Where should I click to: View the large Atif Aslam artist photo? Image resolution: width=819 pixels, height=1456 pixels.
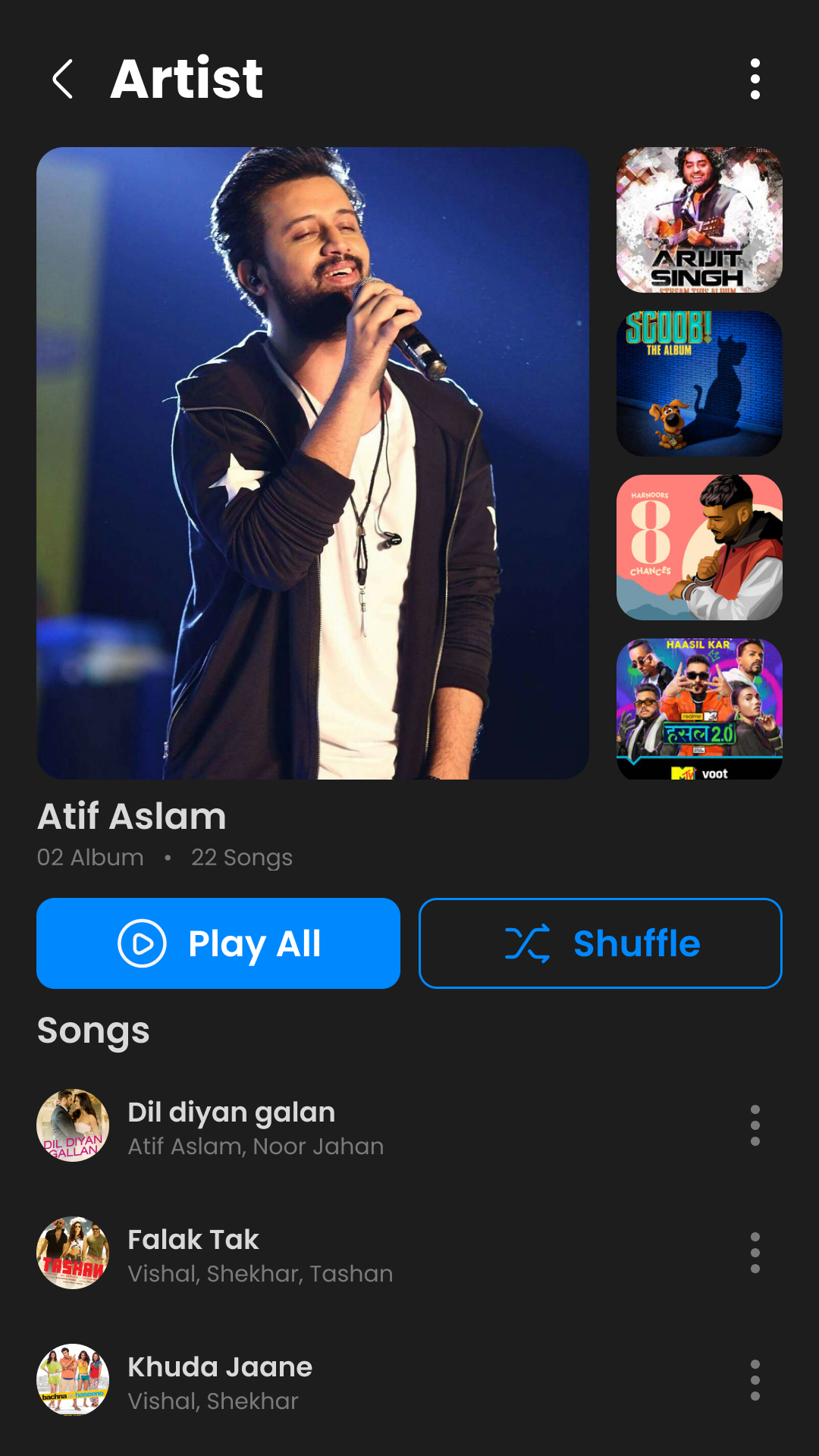[312, 463]
